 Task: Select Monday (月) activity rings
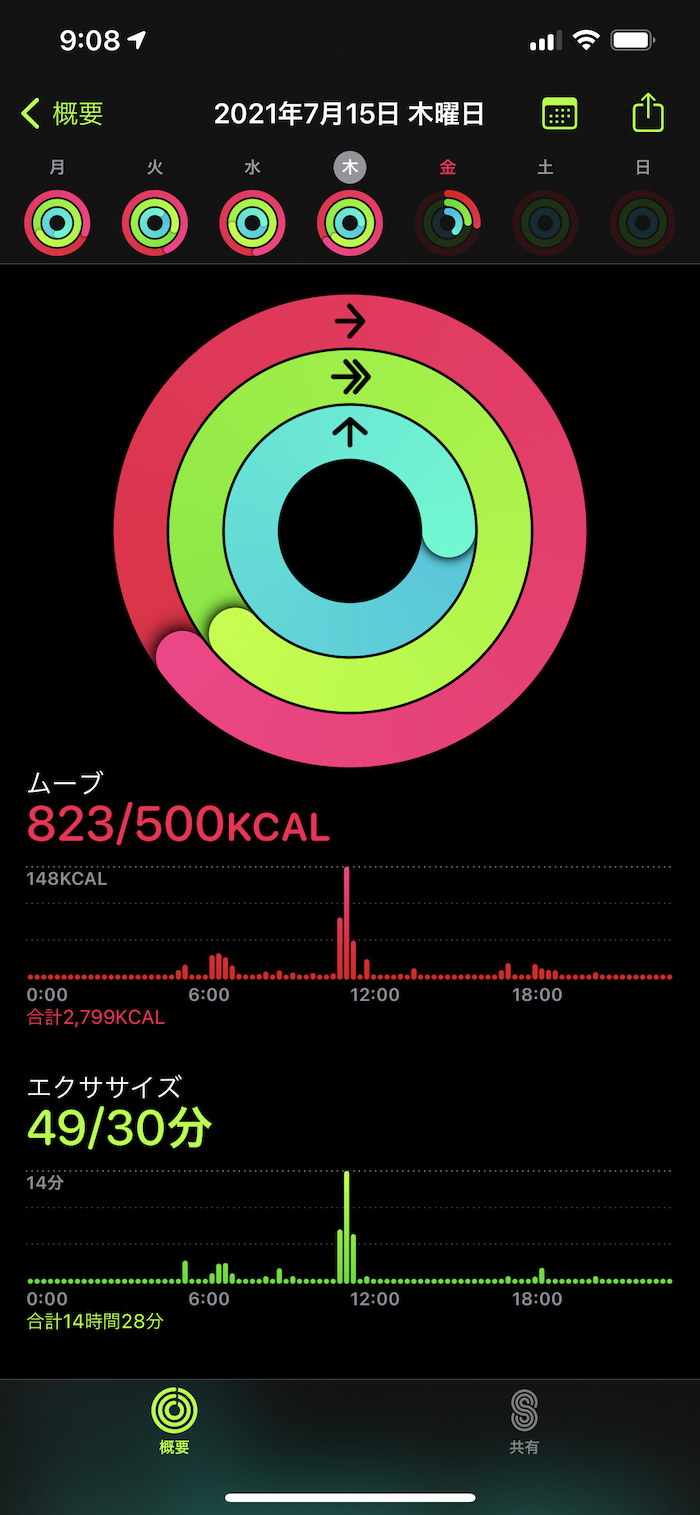(x=58, y=222)
